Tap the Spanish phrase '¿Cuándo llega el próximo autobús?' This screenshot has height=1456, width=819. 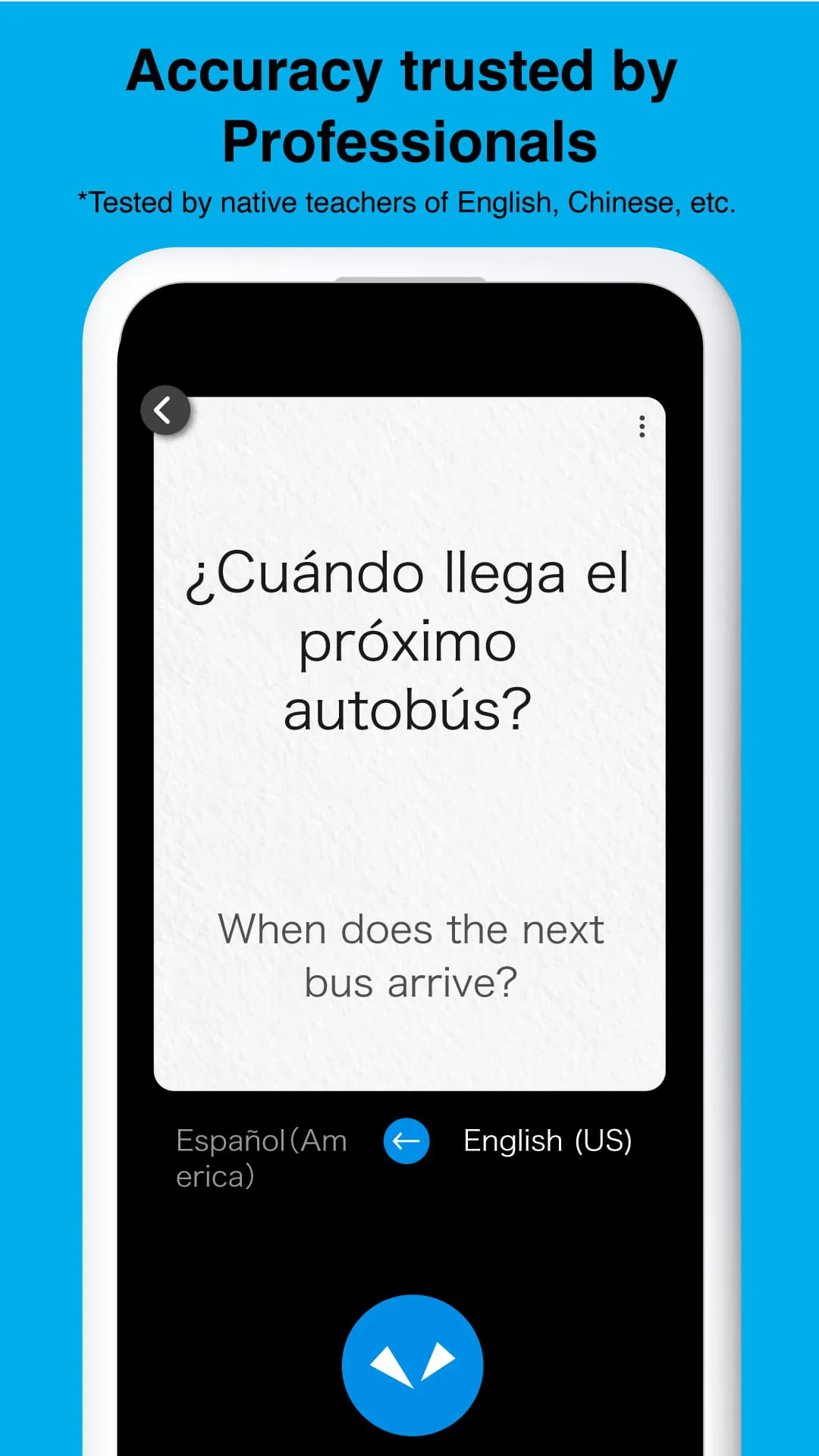click(x=411, y=641)
